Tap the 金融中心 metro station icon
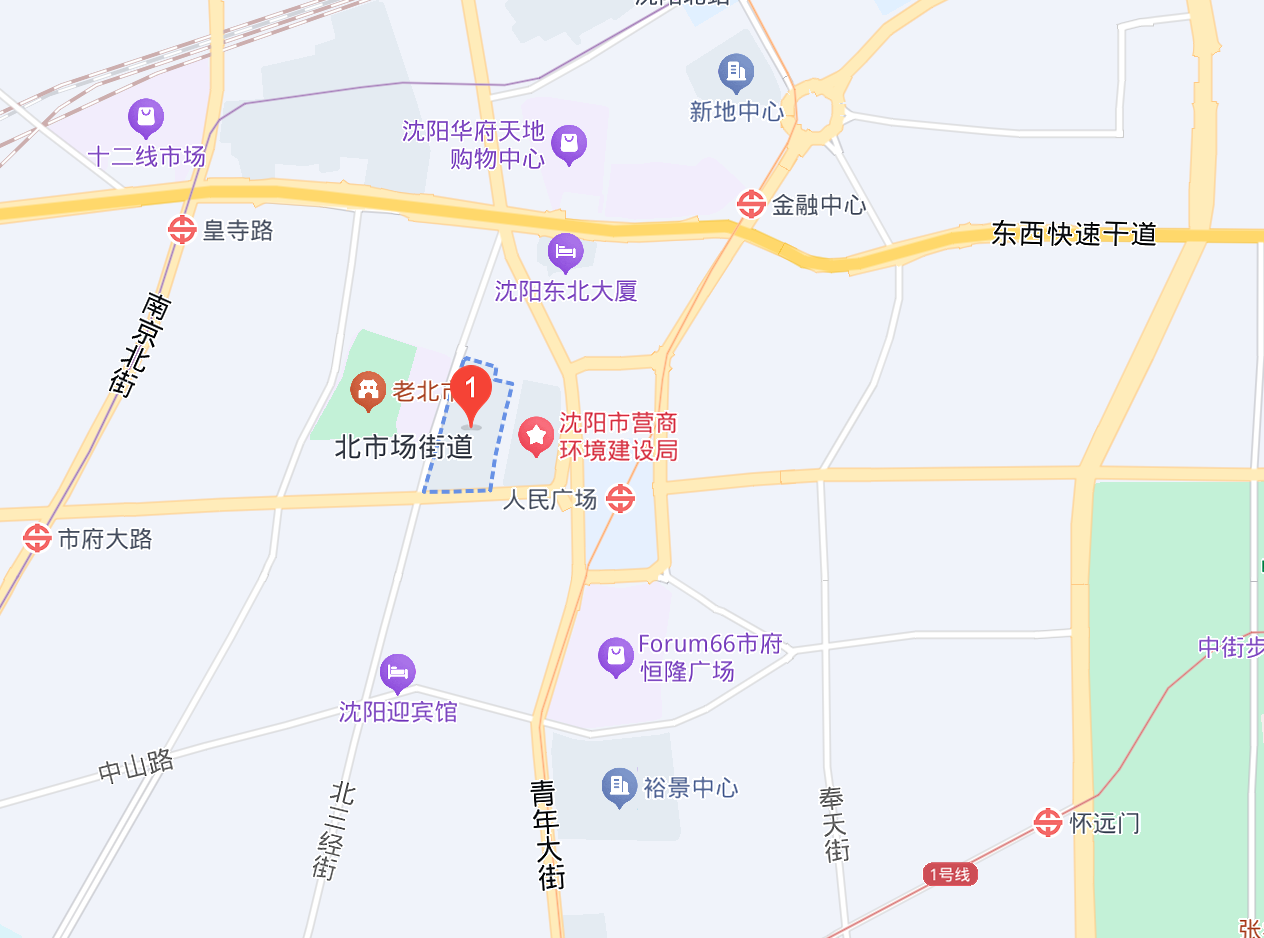This screenshot has height=938, width=1264. pos(751,204)
